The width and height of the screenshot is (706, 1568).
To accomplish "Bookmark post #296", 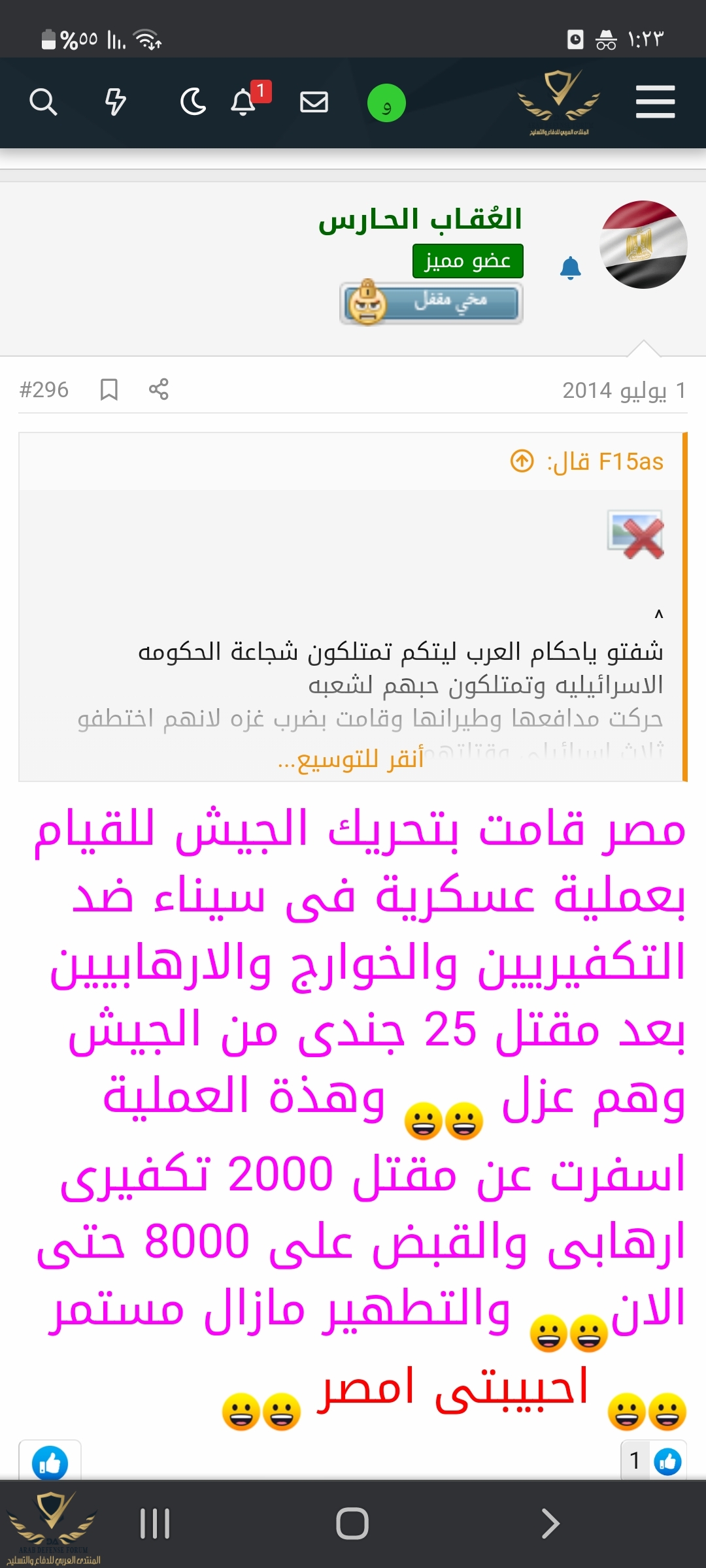I will point(109,389).
